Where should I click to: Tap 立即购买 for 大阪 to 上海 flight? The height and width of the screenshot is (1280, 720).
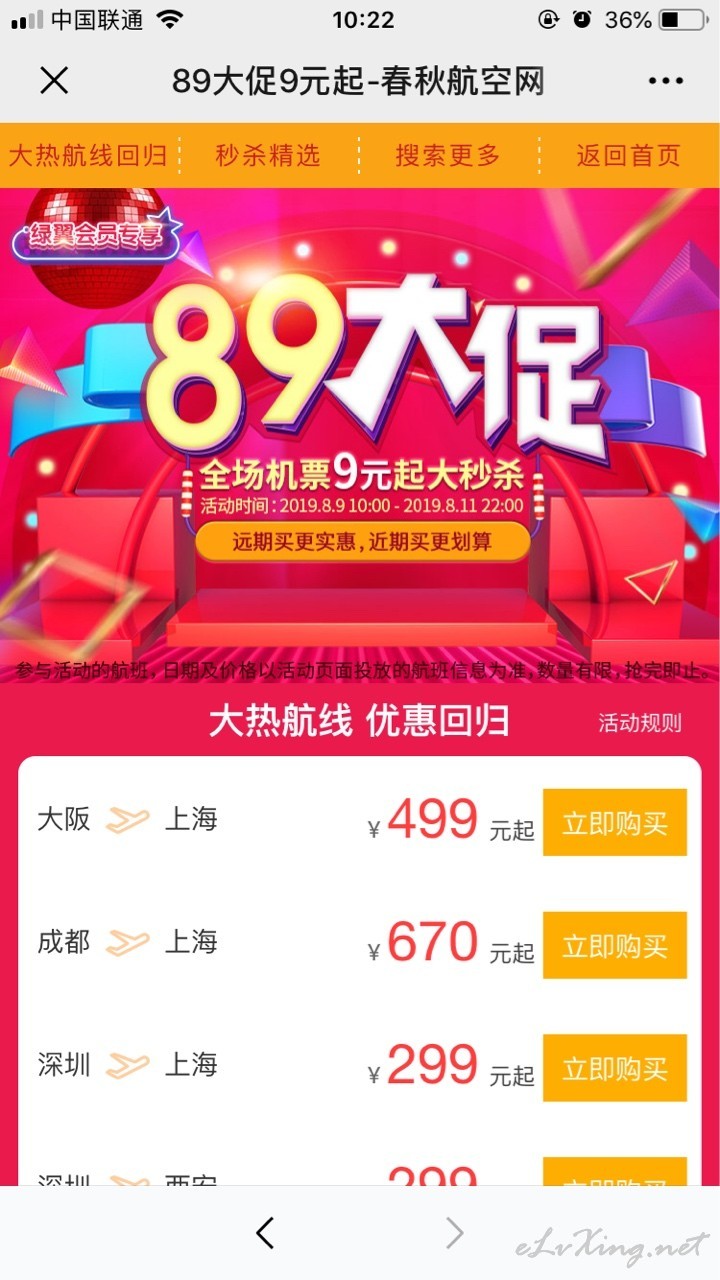click(x=615, y=823)
